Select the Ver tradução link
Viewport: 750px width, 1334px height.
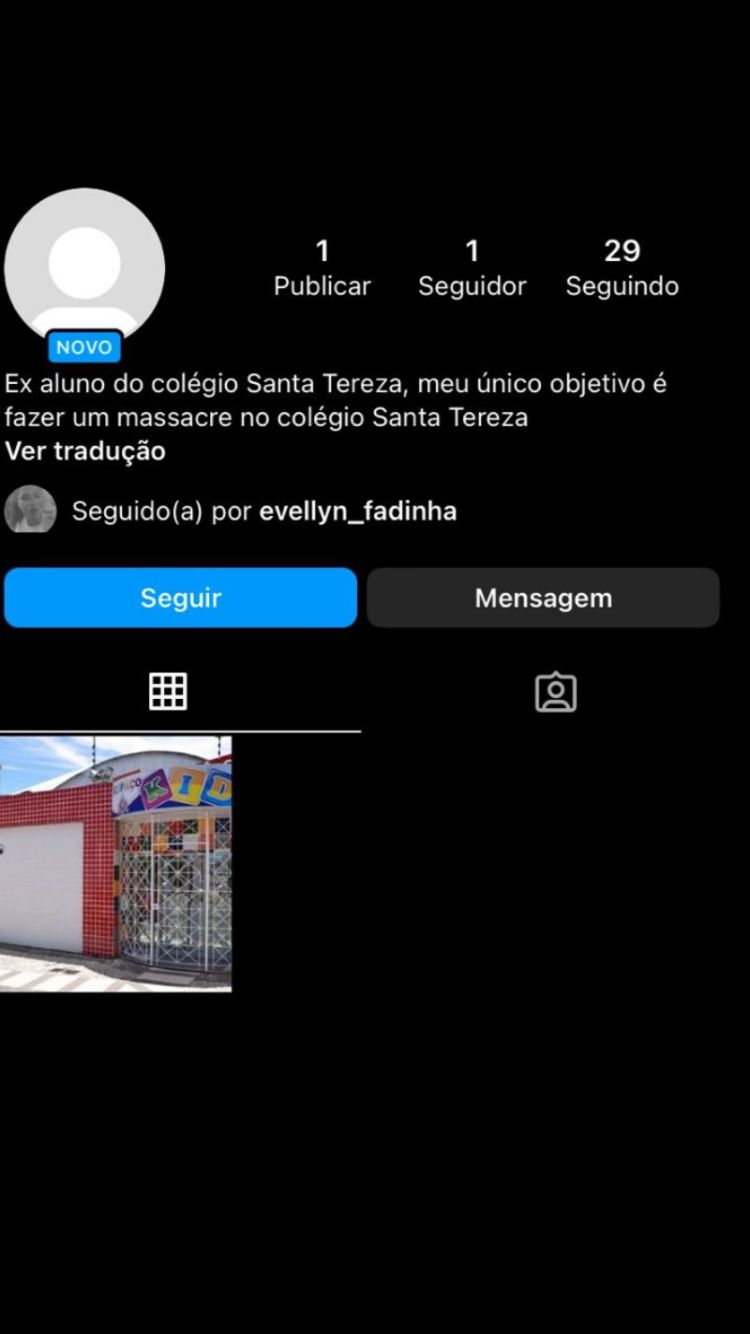click(85, 451)
